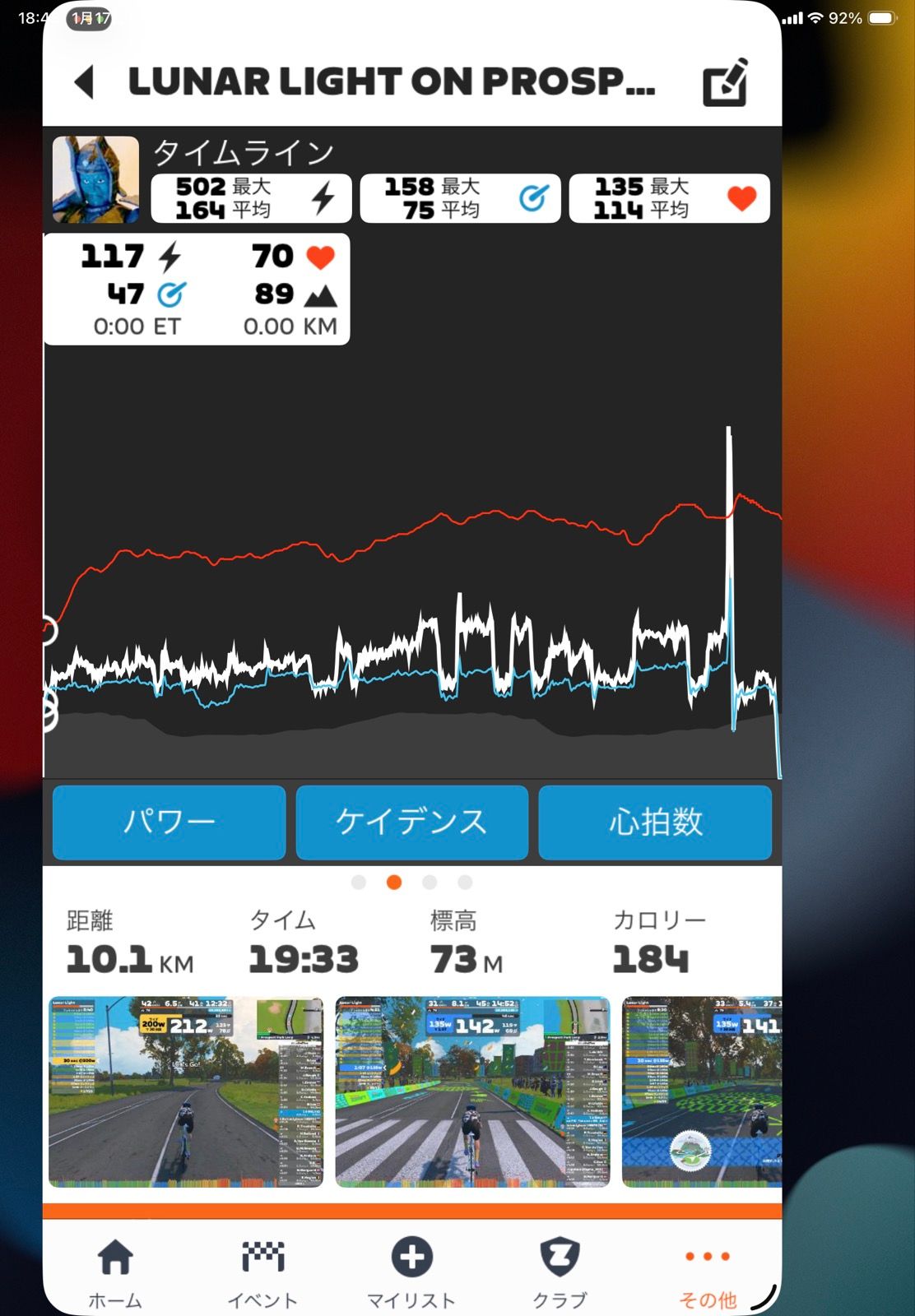Go to the ホーム tab

pyautogui.click(x=115, y=1272)
